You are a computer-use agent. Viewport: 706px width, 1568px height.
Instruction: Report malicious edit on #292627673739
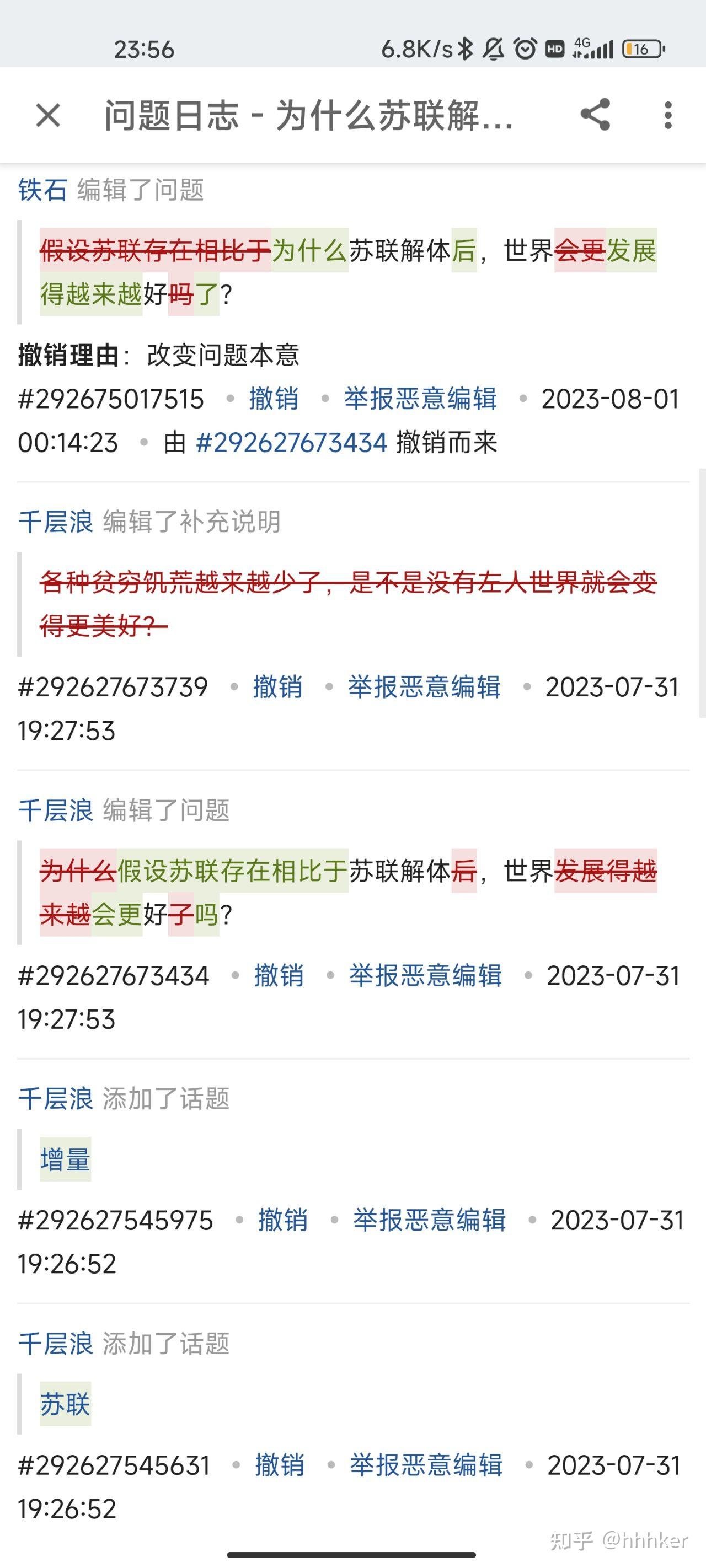425,687
